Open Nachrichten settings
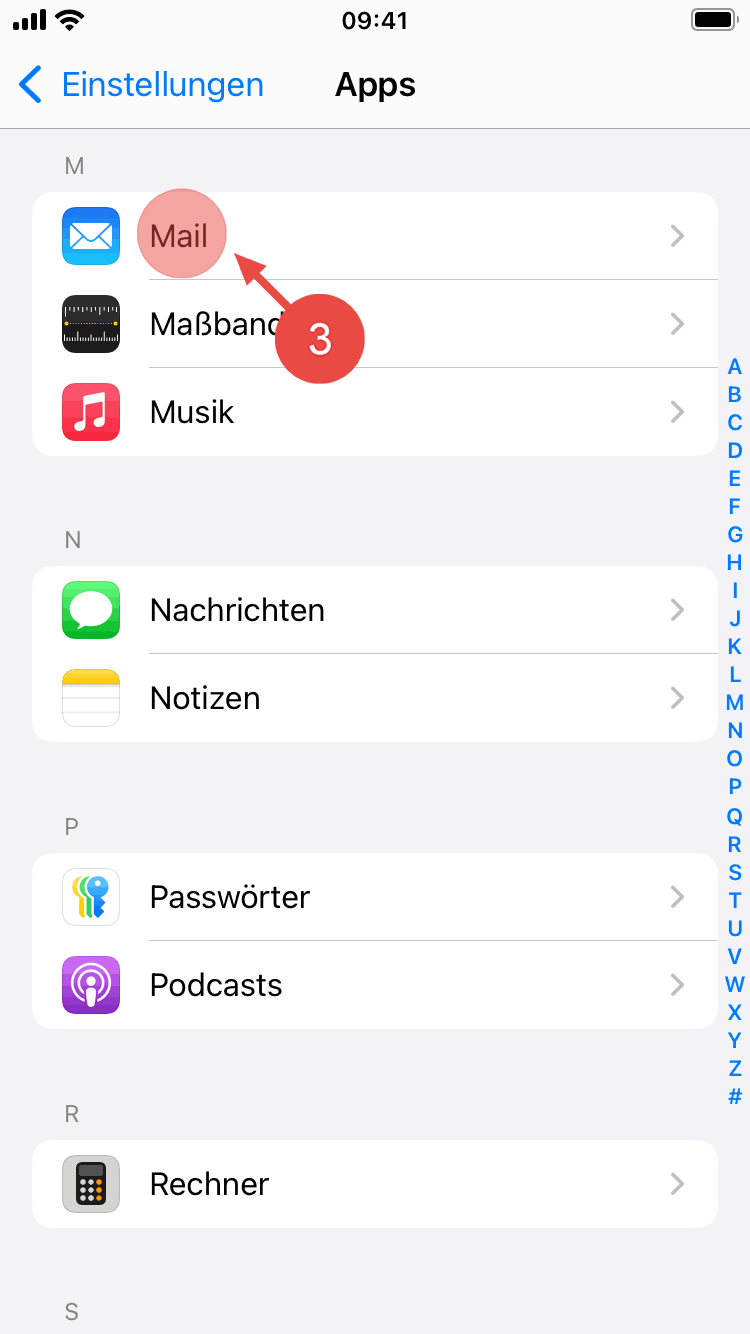Image resolution: width=750 pixels, height=1334 pixels. pos(375,610)
